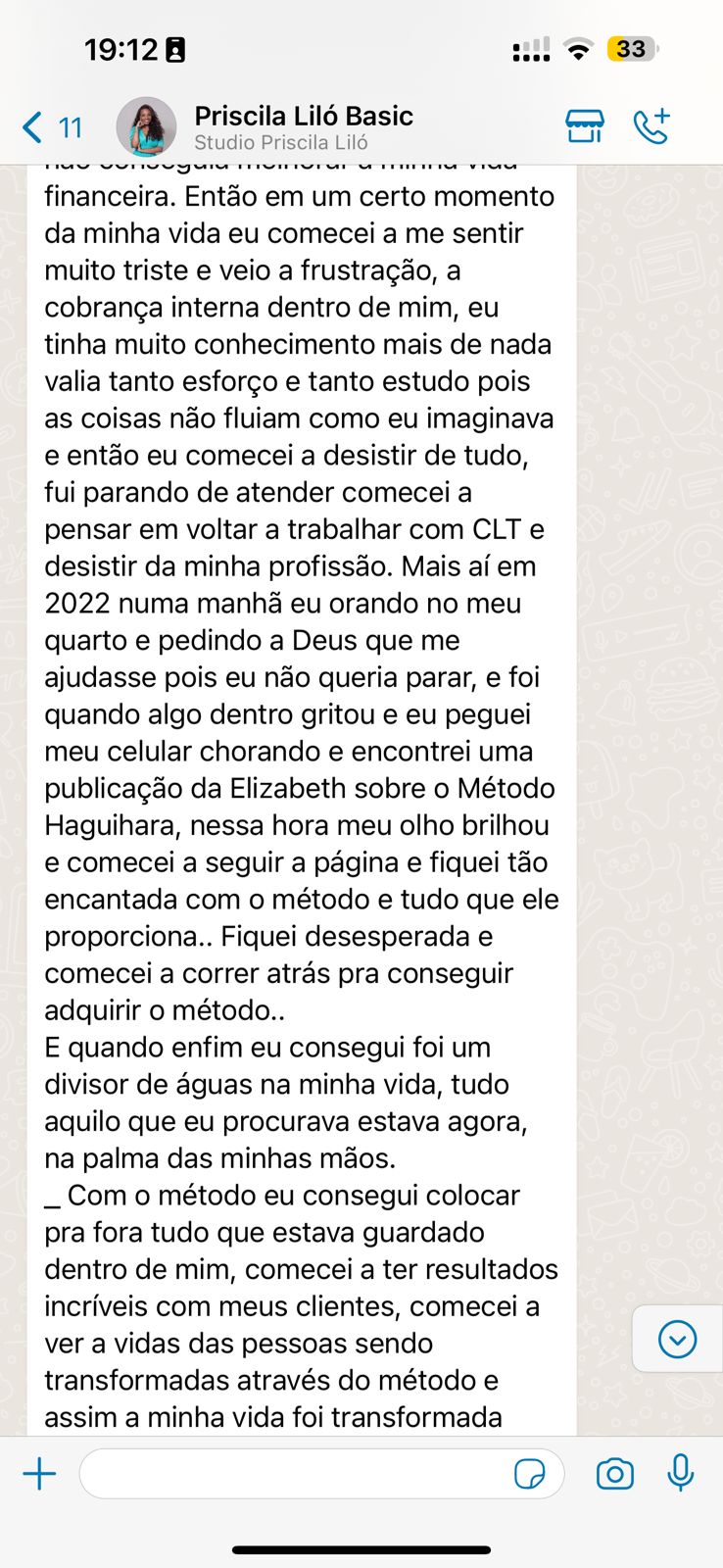Record a voice message with the microphone
Image resolution: width=723 pixels, height=1568 pixels.
681,1473
